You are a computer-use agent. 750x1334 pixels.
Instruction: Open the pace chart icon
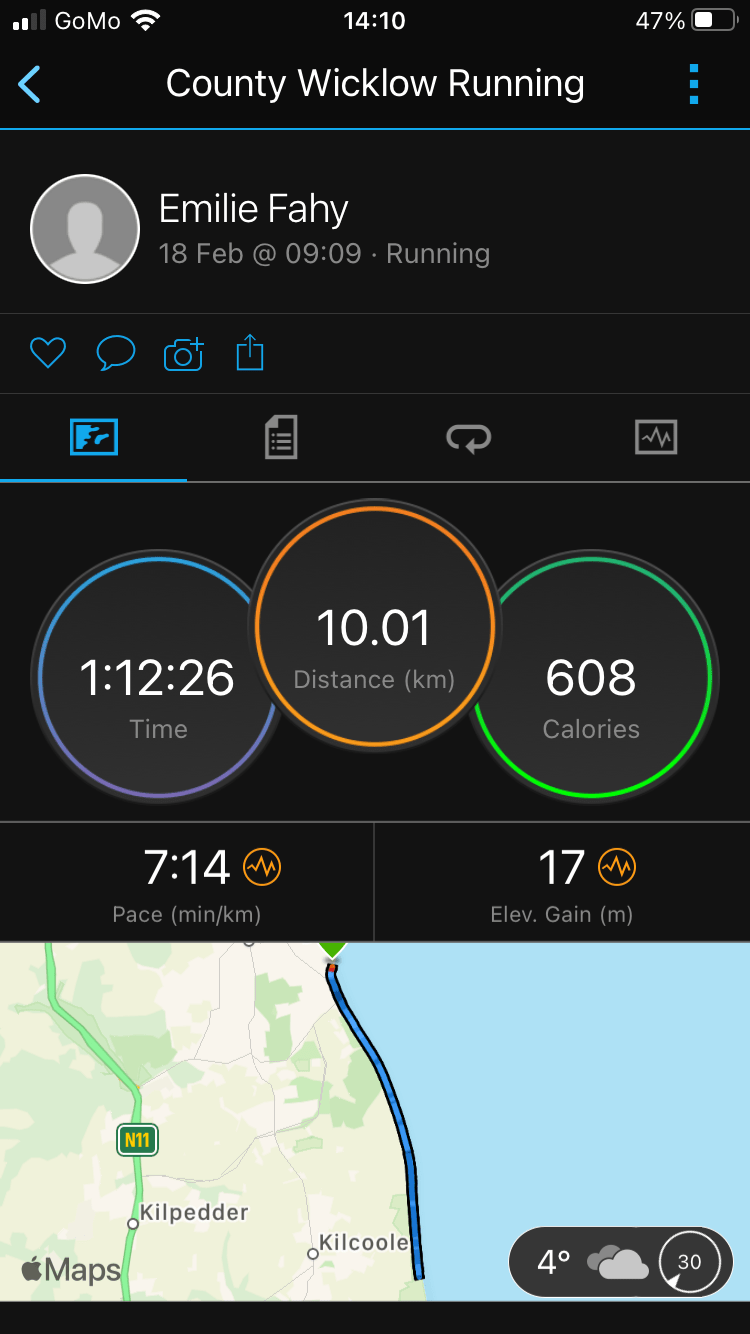[x=262, y=867]
